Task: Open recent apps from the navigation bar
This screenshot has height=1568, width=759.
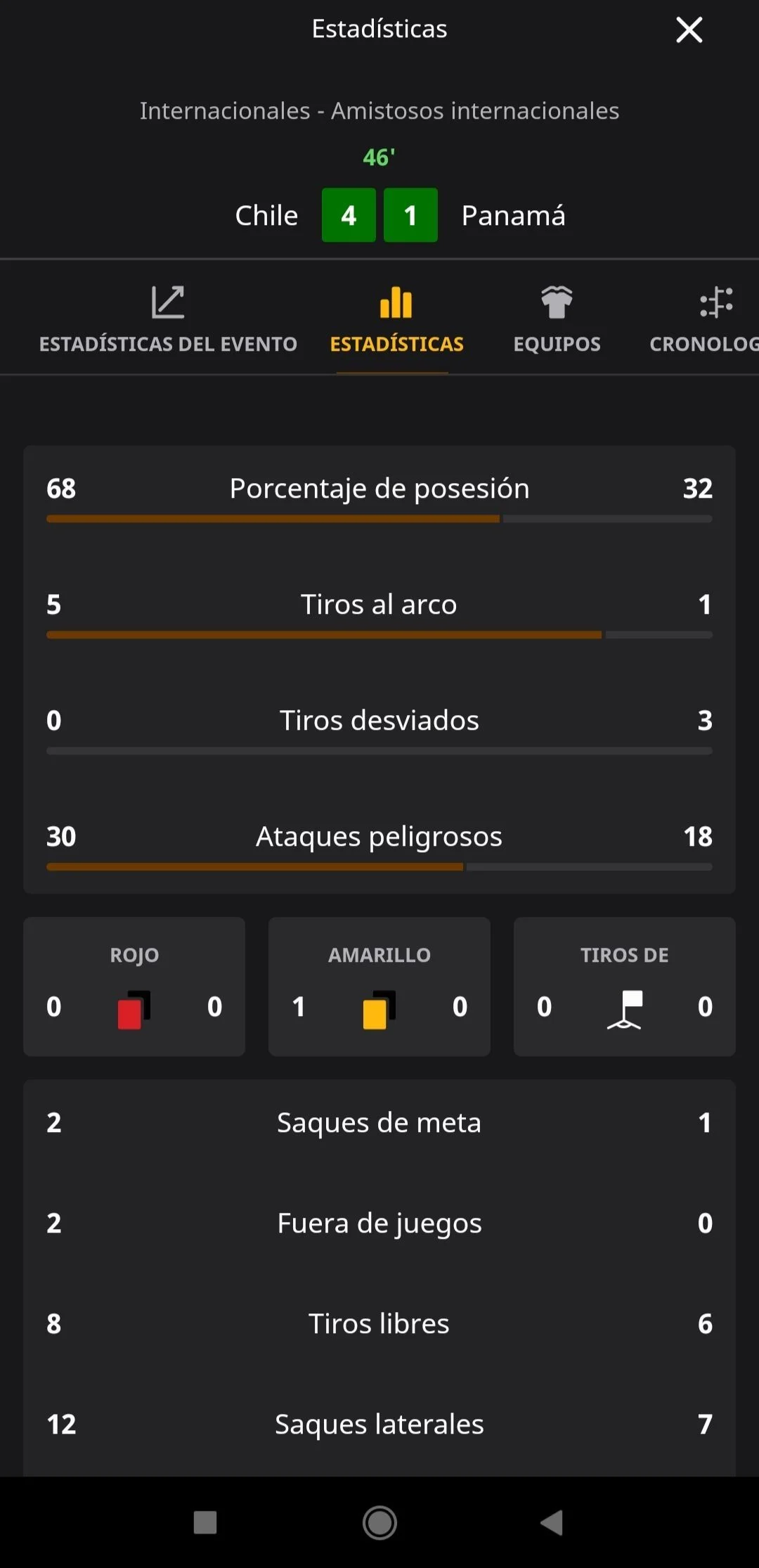Action: click(x=205, y=1522)
